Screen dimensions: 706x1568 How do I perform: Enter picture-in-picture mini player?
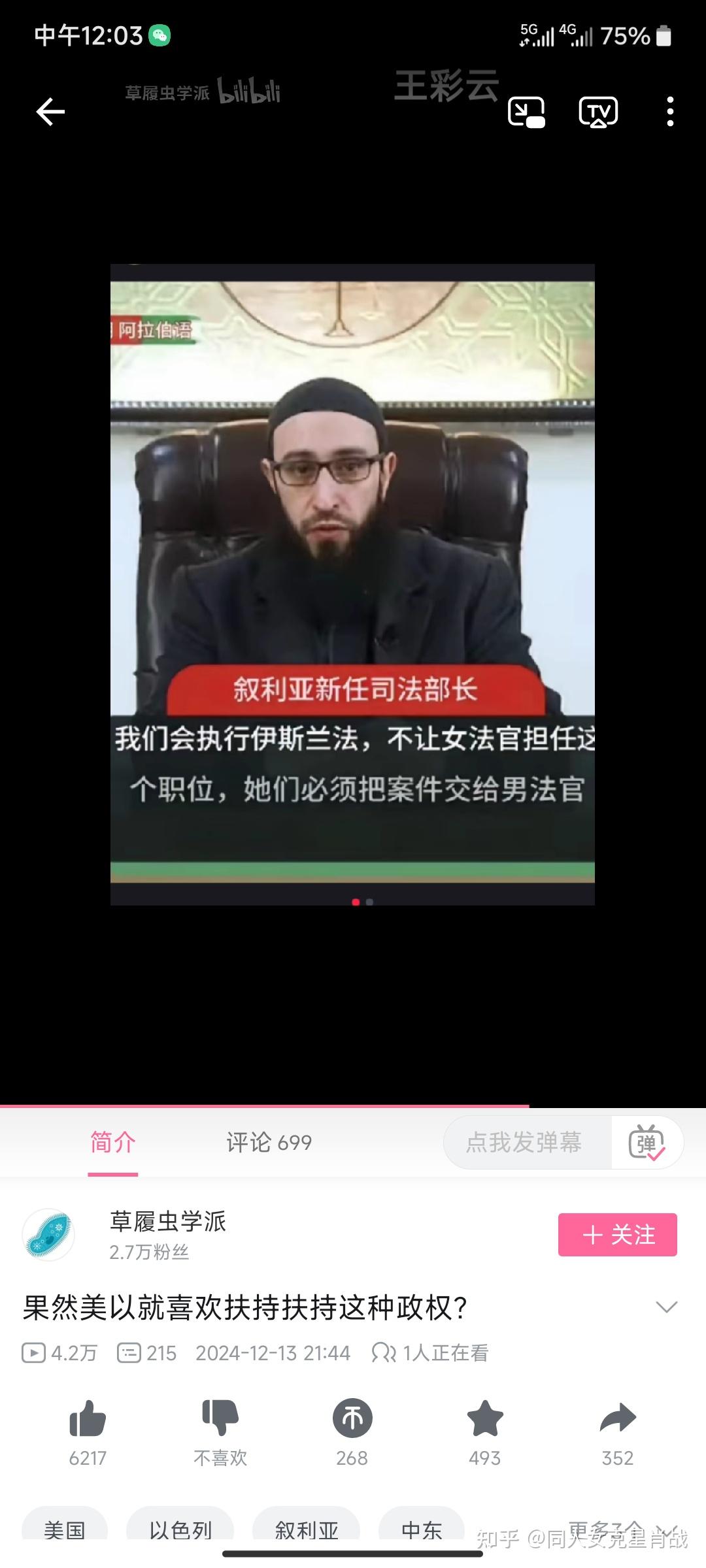526,112
